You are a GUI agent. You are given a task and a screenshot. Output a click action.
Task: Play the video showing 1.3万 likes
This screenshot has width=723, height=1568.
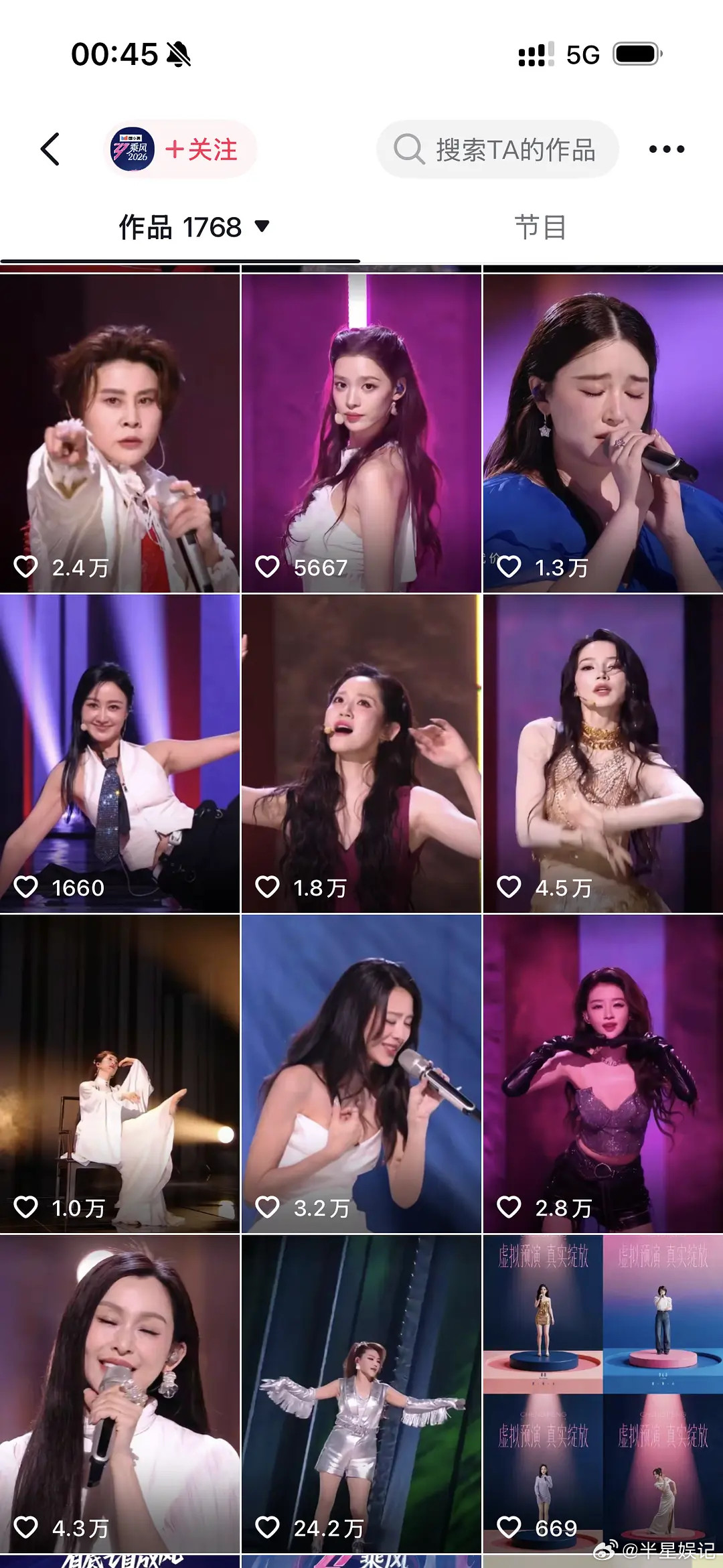point(603,433)
